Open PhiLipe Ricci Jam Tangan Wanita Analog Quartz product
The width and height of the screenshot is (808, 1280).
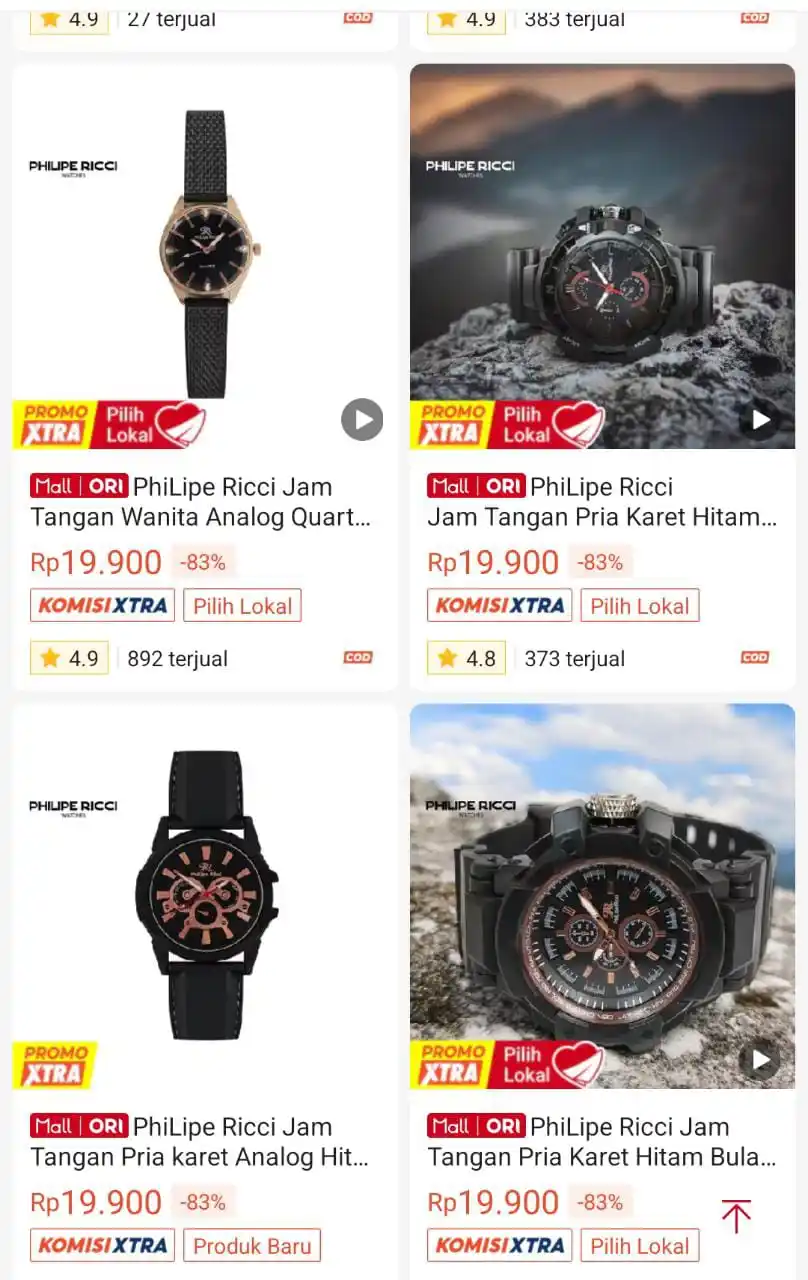pos(200,502)
